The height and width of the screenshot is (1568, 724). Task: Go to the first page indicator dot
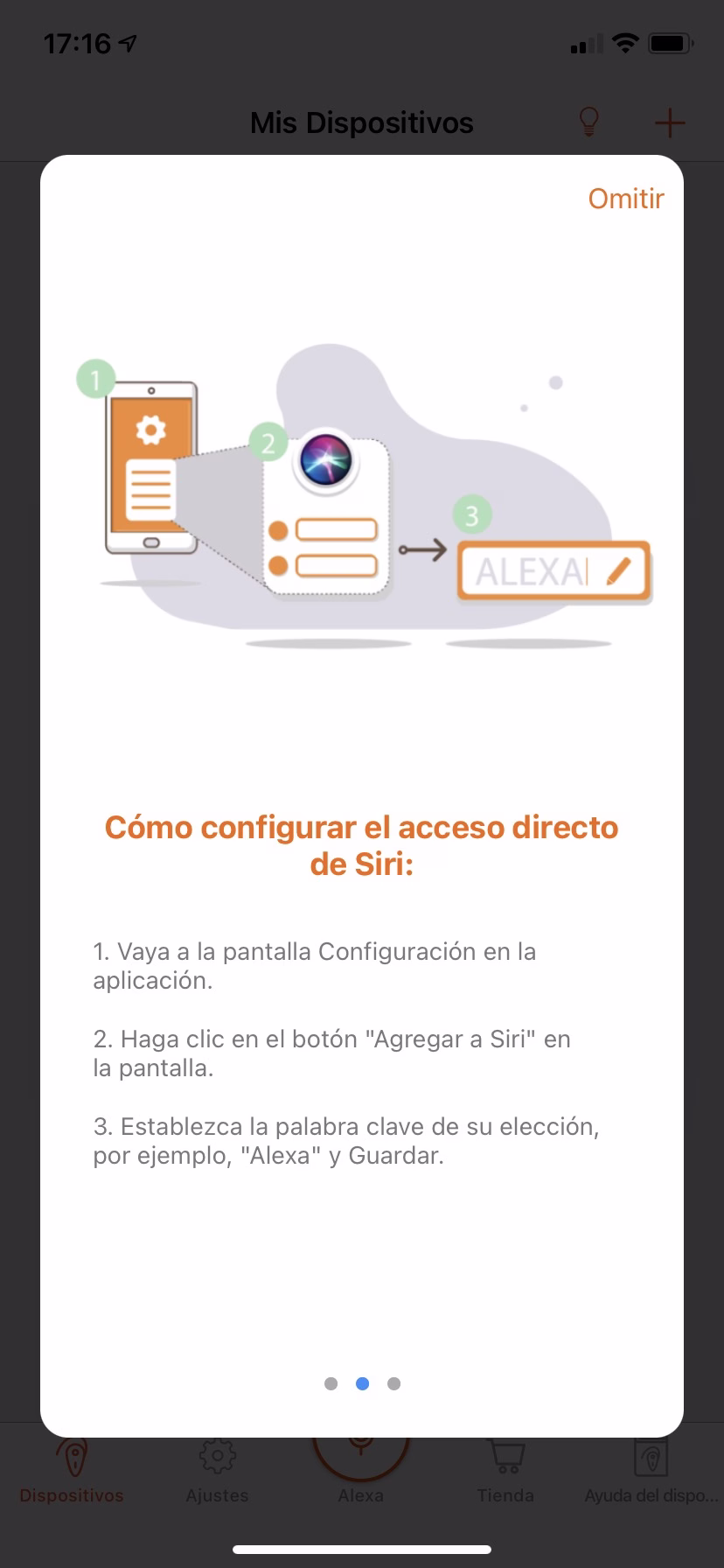tap(331, 1383)
